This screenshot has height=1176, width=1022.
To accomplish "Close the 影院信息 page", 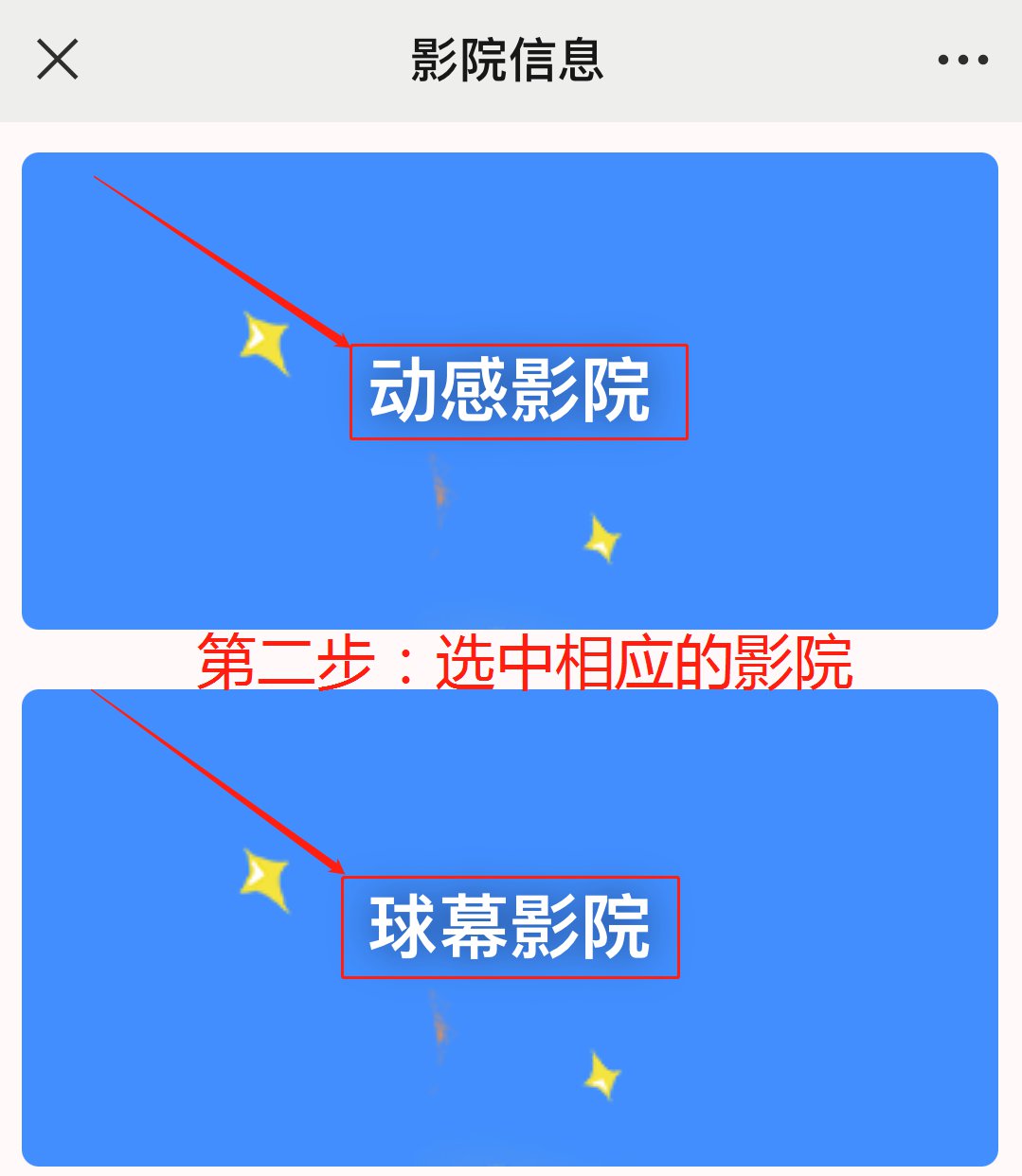I will (57, 60).
